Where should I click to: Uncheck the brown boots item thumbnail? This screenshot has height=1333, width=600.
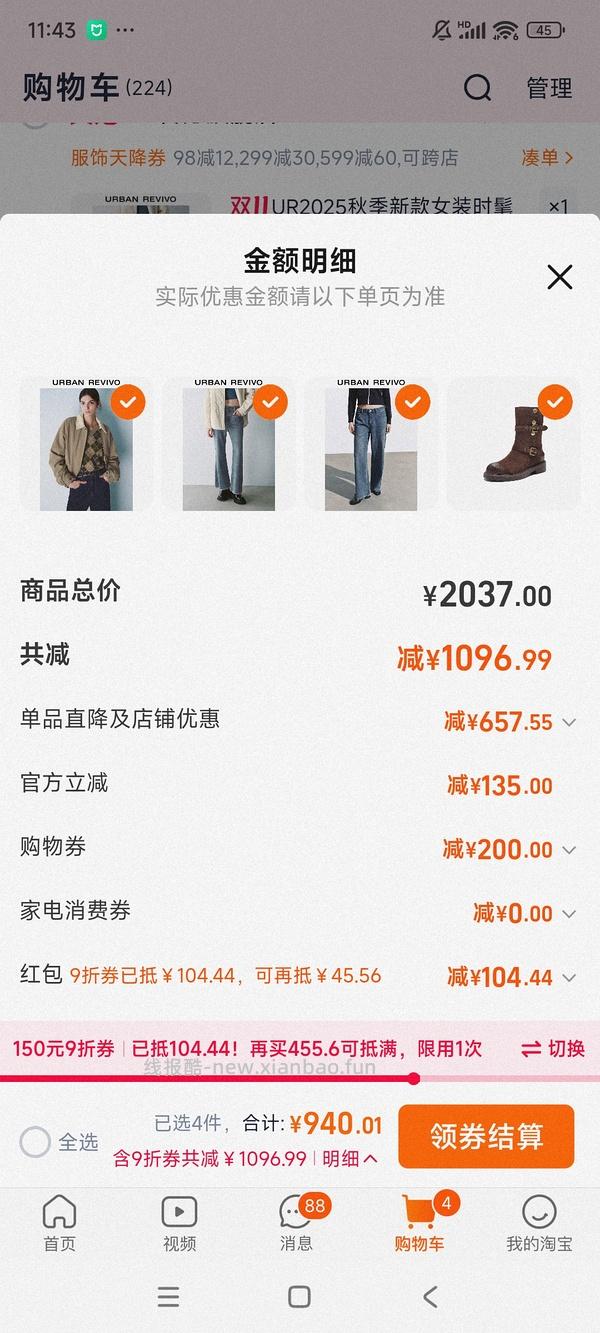pyautogui.click(x=556, y=402)
